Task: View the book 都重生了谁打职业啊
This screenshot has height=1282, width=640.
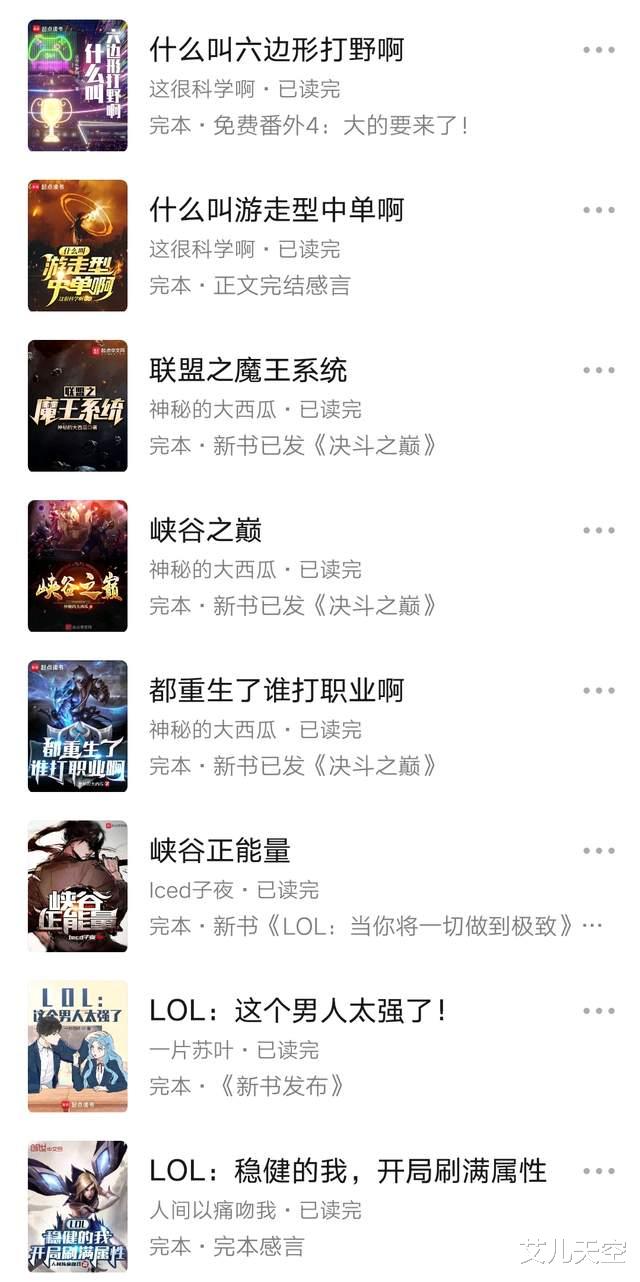Action: [276, 691]
